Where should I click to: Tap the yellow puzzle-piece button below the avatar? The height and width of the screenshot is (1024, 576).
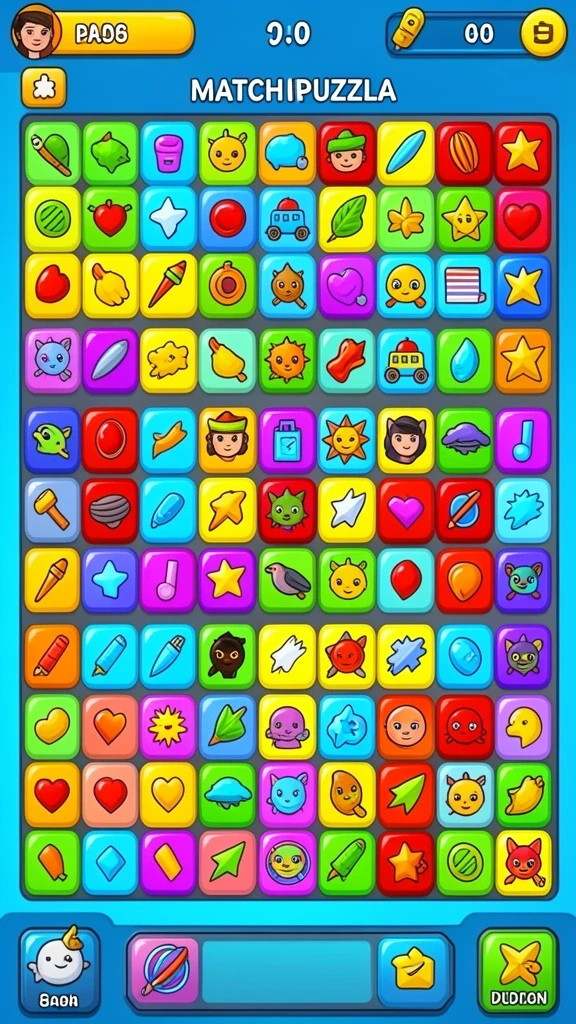click(44, 88)
